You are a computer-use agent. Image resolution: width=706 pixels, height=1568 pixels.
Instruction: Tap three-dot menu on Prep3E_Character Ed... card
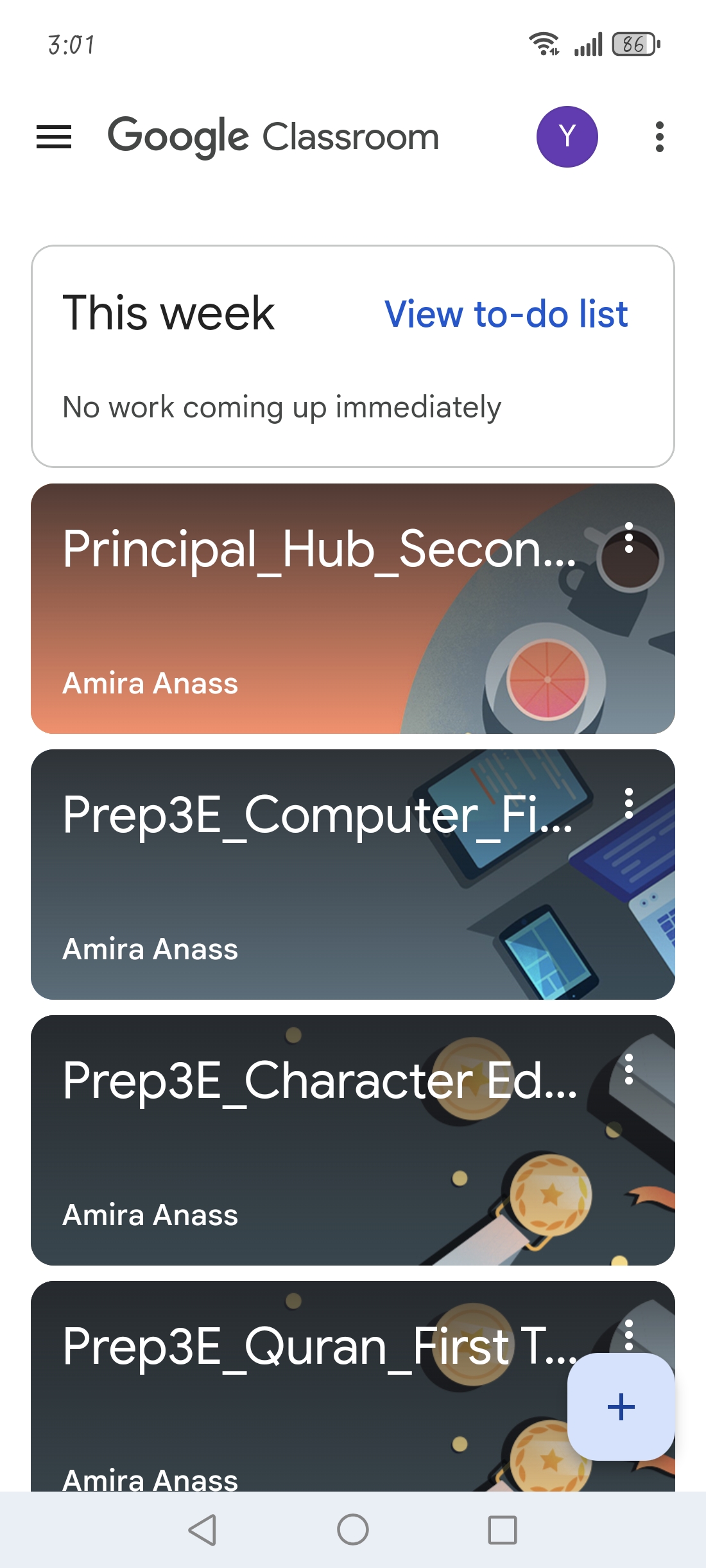point(629,1070)
